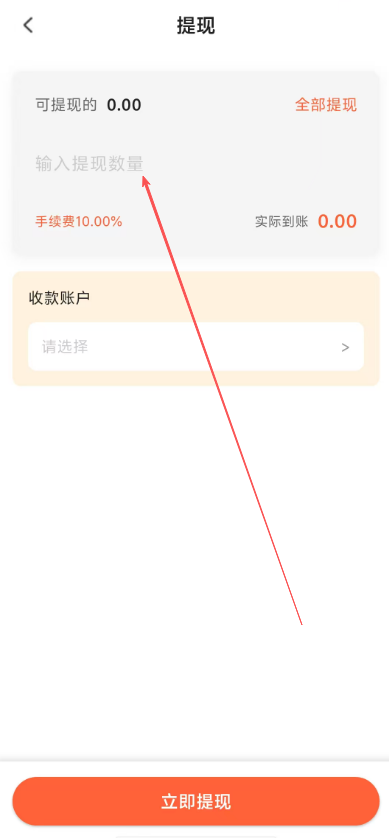The height and width of the screenshot is (838, 389).
Task: Tap 全部提现 to withdraw all
Action: click(x=326, y=105)
